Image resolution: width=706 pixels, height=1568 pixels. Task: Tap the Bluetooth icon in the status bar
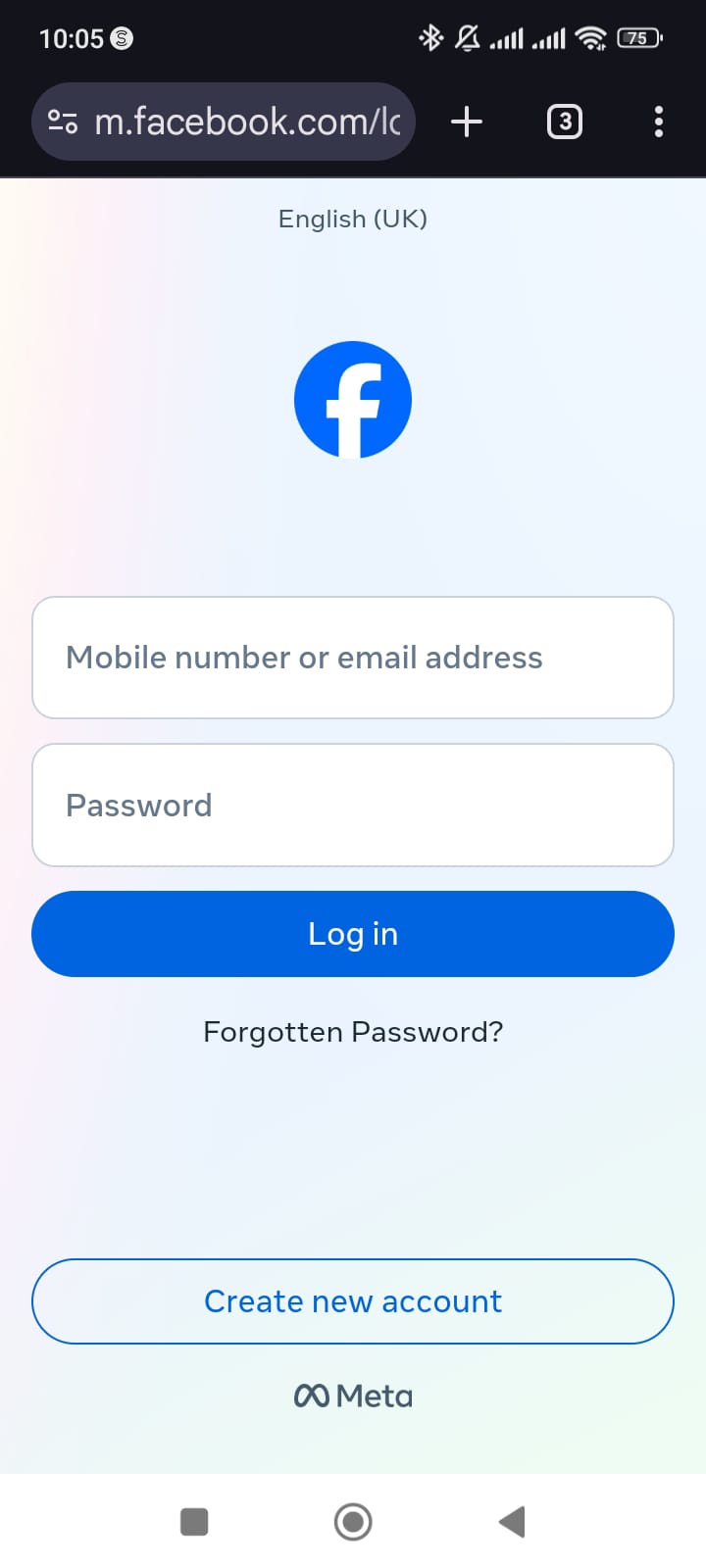(429, 38)
